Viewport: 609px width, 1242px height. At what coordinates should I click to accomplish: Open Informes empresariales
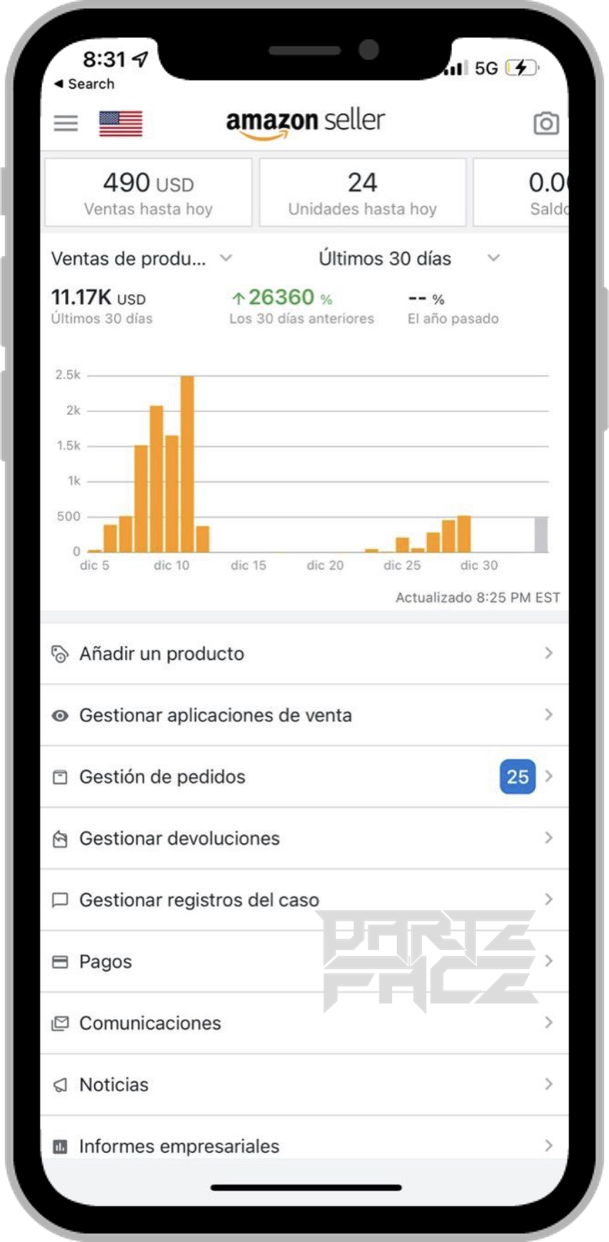tap(304, 1141)
